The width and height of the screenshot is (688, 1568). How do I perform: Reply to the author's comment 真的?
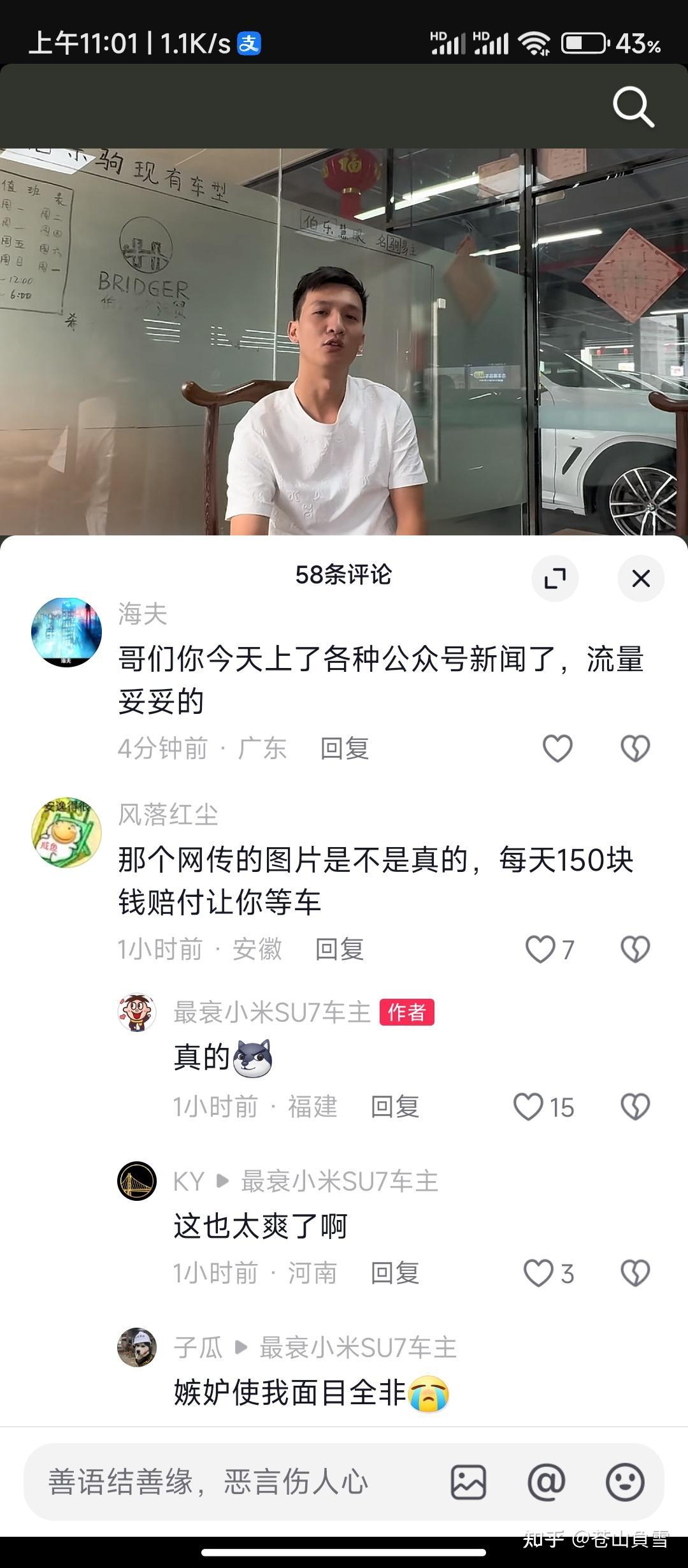tap(395, 1107)
